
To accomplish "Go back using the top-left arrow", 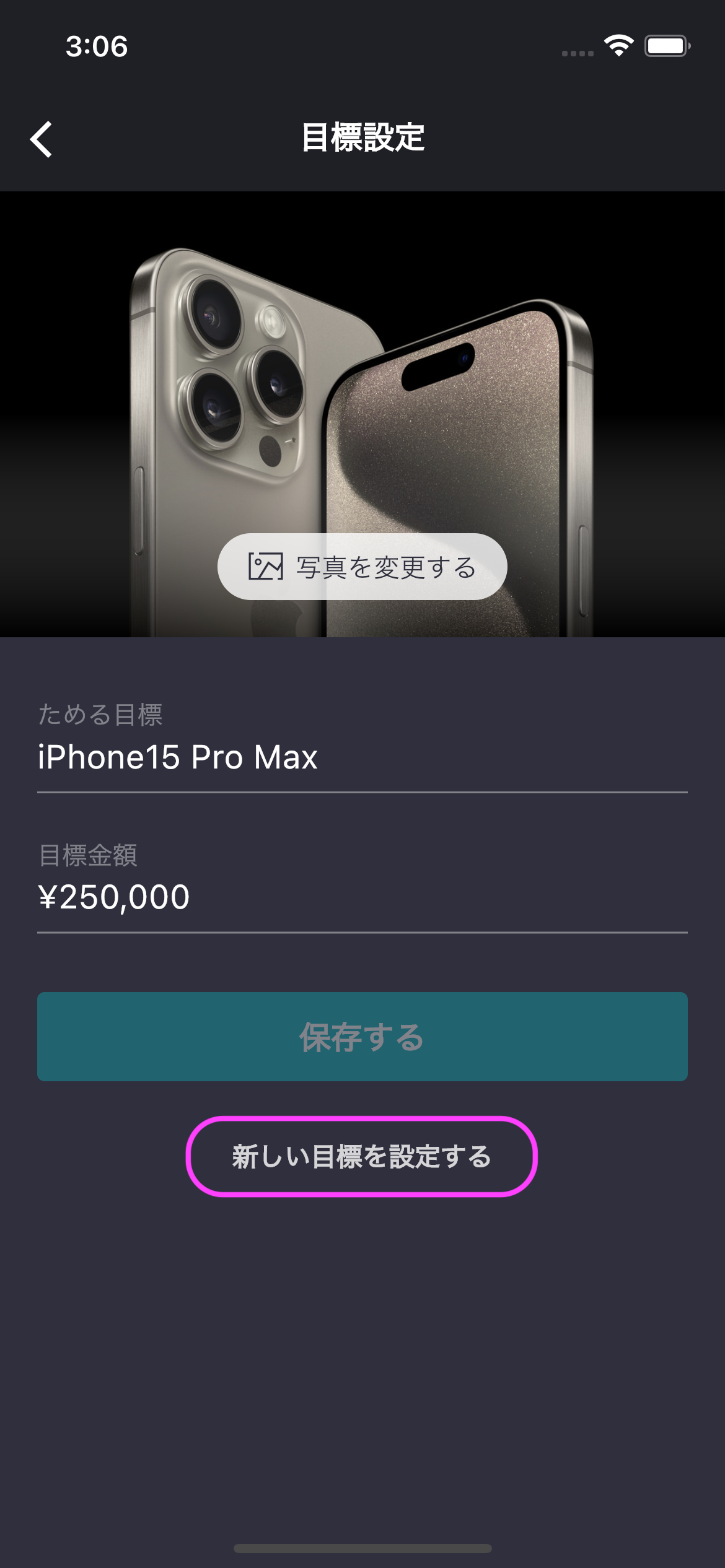I will tap(41, 139).
